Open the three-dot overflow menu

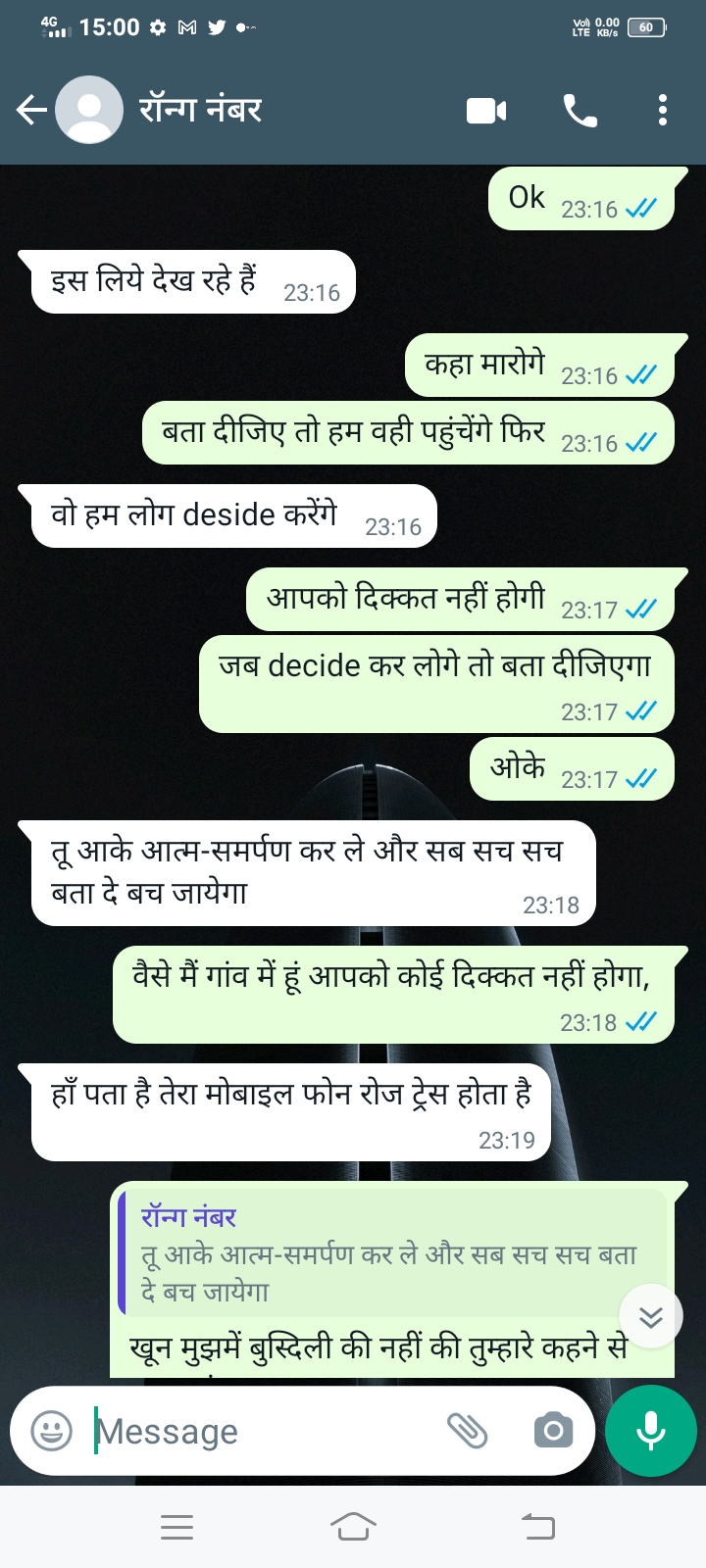point(663,111)
